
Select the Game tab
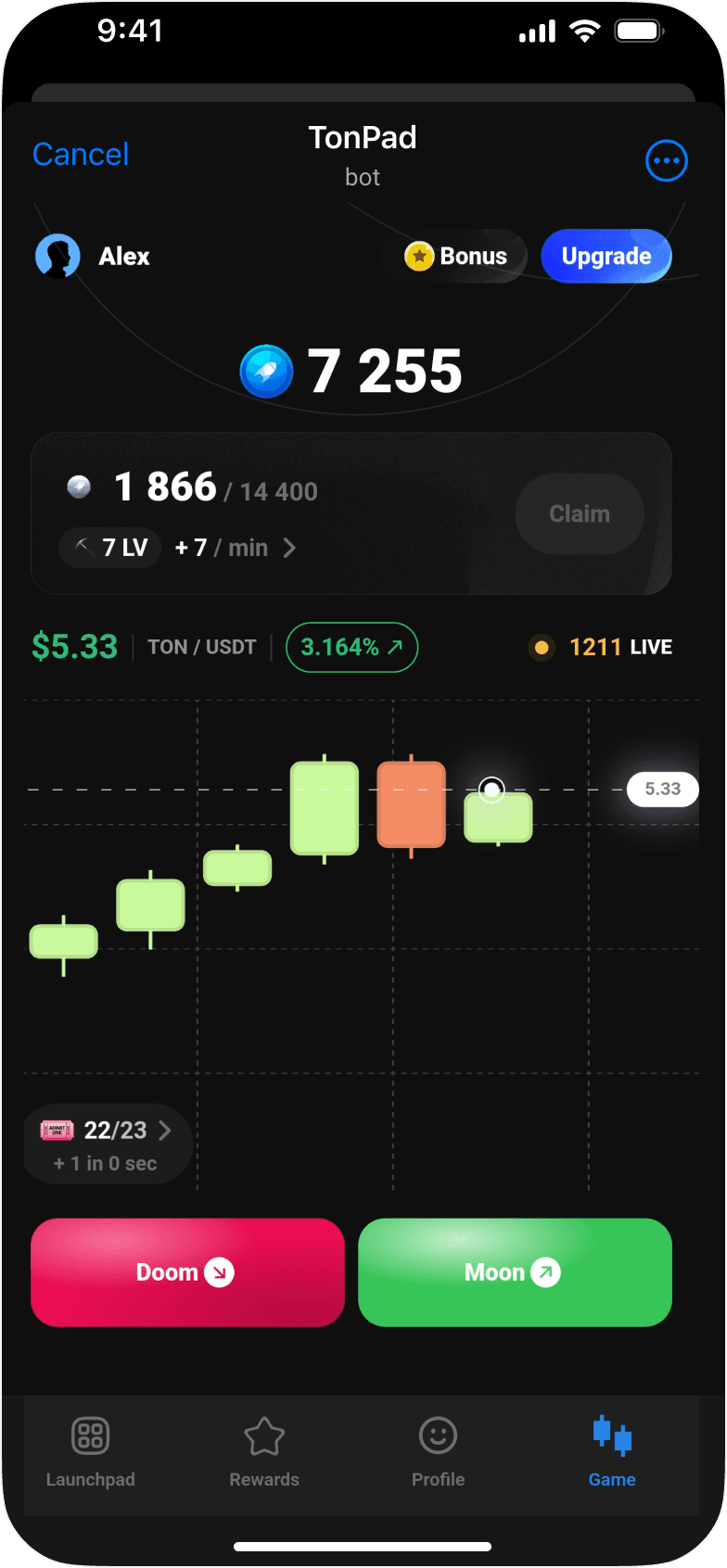click(612, 1452)
